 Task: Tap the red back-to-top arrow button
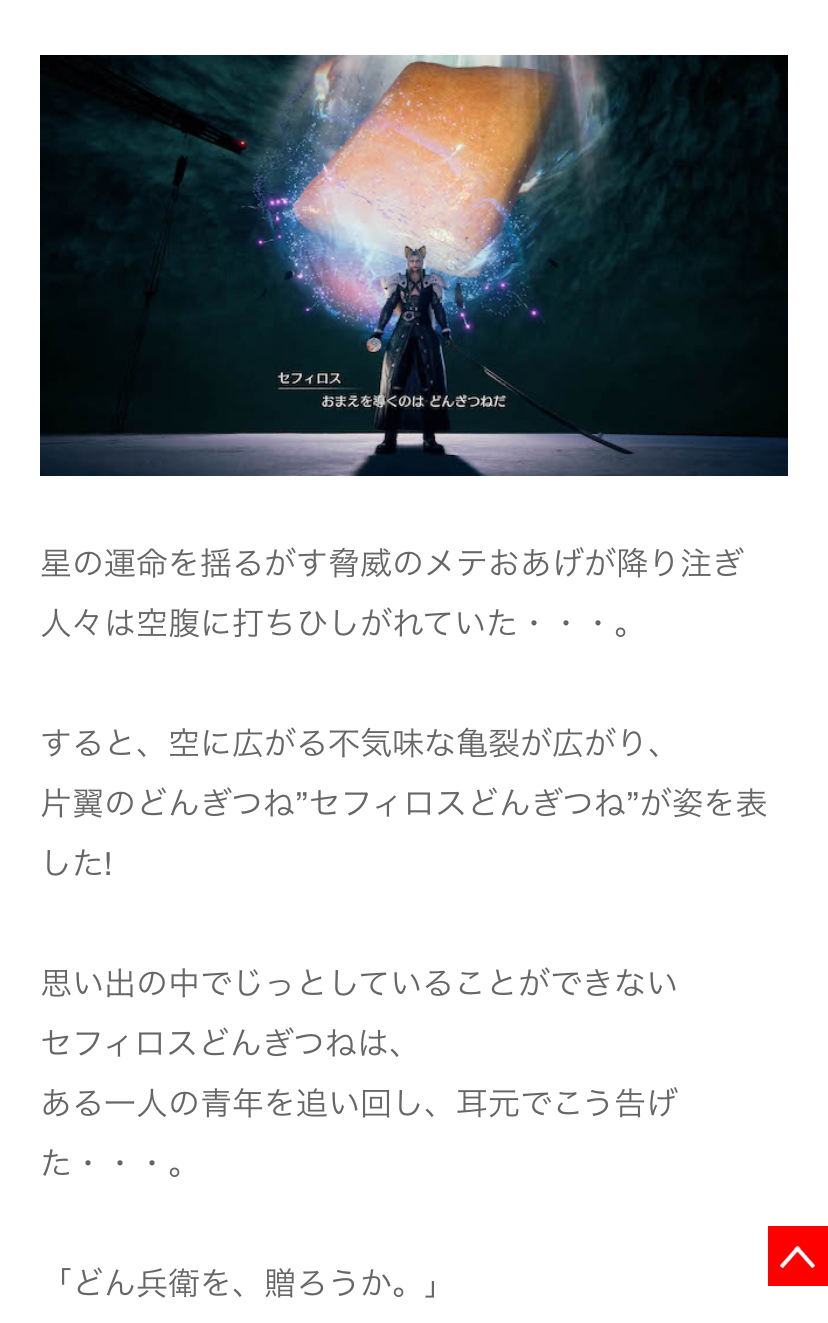click(x=797, y=1255)
